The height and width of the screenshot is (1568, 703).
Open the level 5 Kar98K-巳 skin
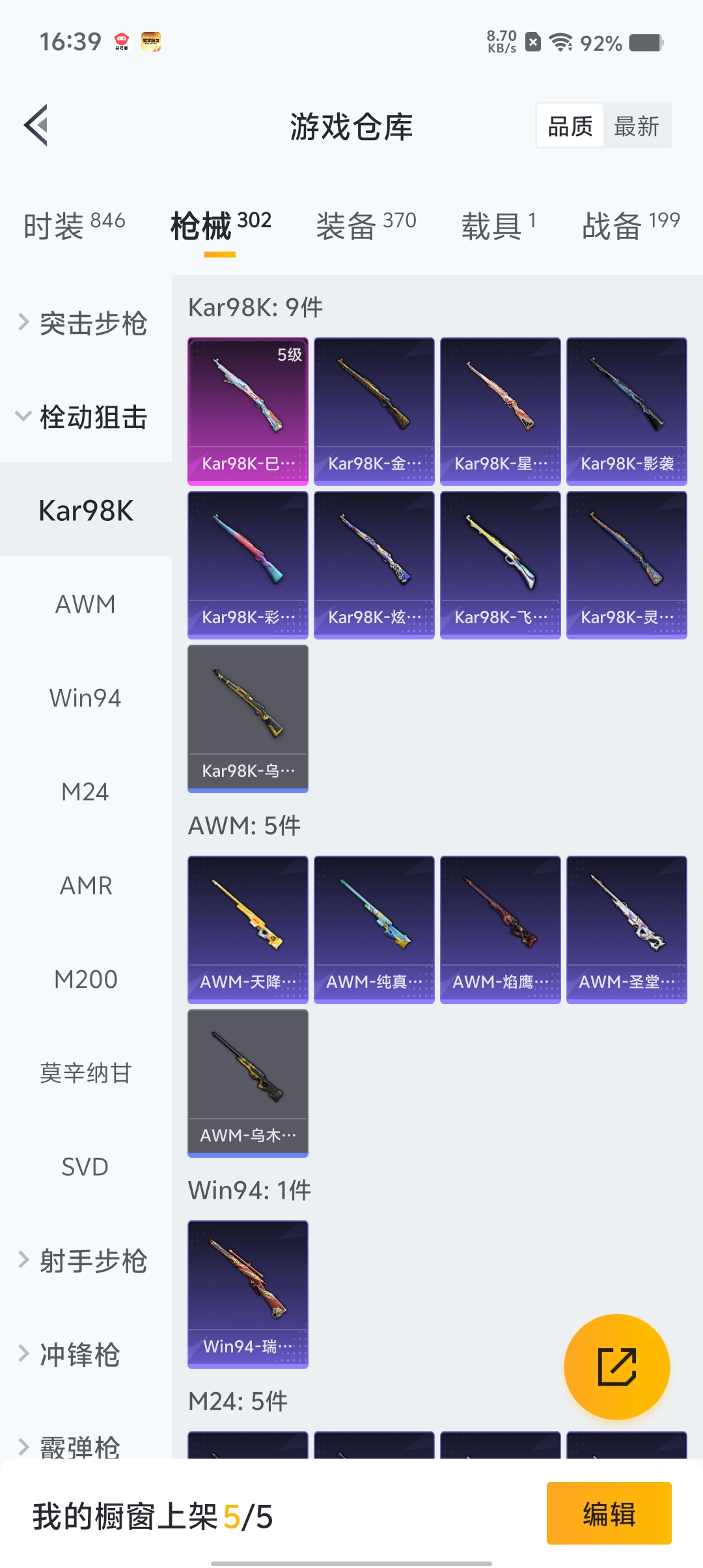(248, 411)
